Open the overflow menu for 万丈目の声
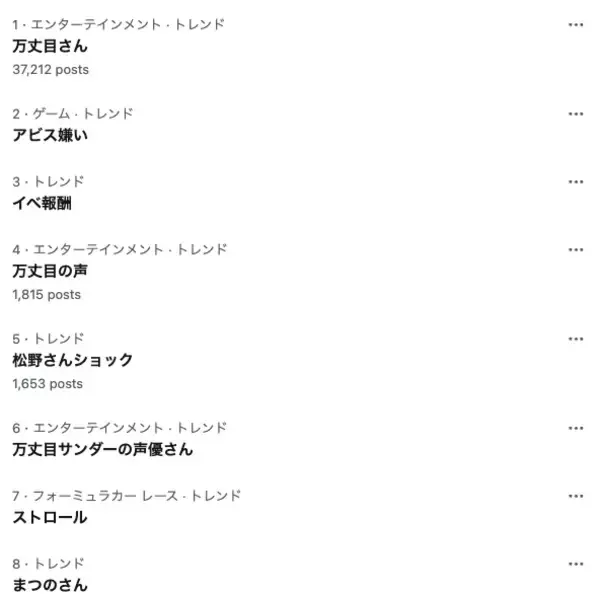This screenshot has height=596, width=600. [x=575, y=250]
